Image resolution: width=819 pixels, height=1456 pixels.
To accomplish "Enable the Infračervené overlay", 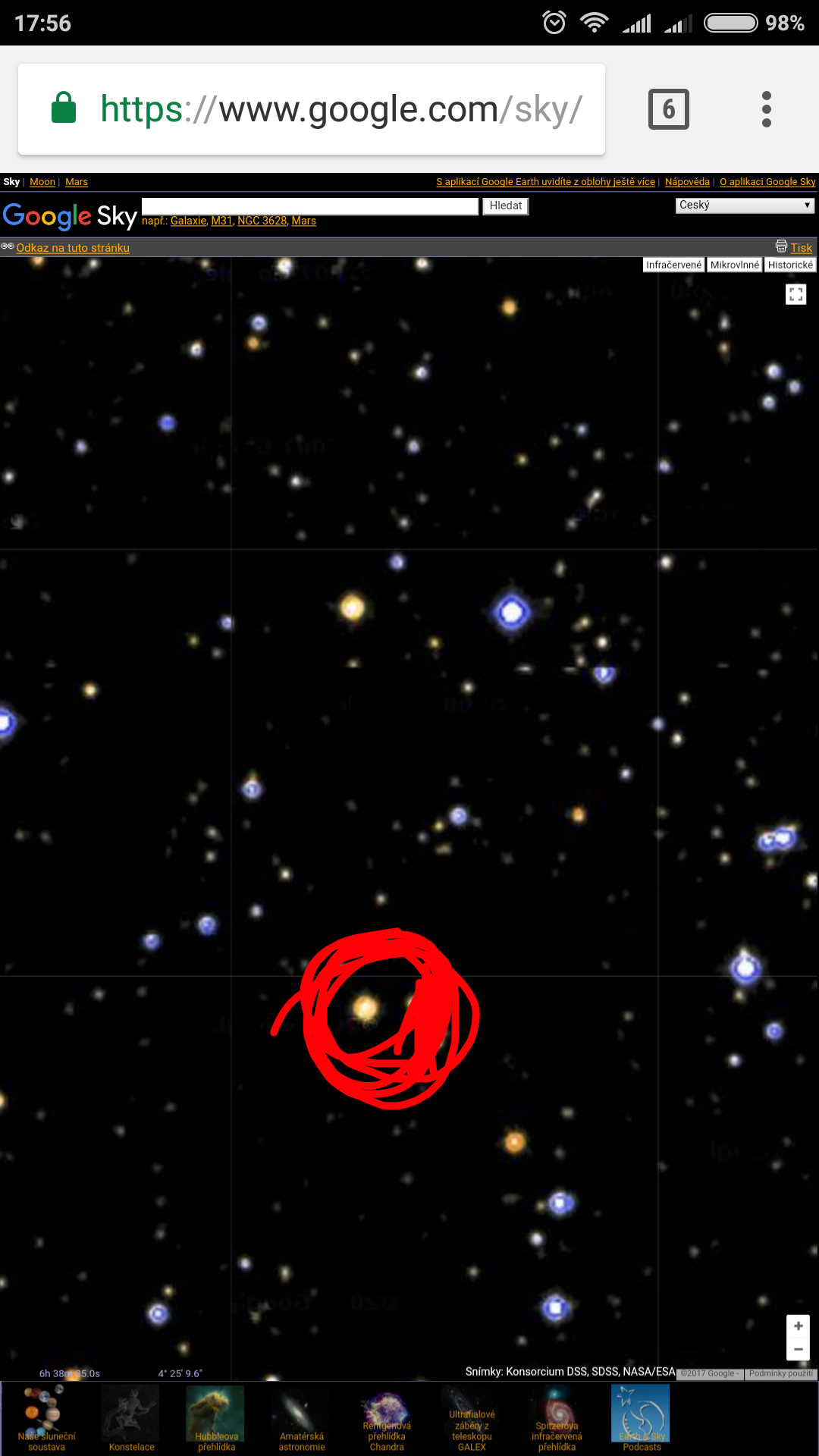I will [x=673, y=265].
